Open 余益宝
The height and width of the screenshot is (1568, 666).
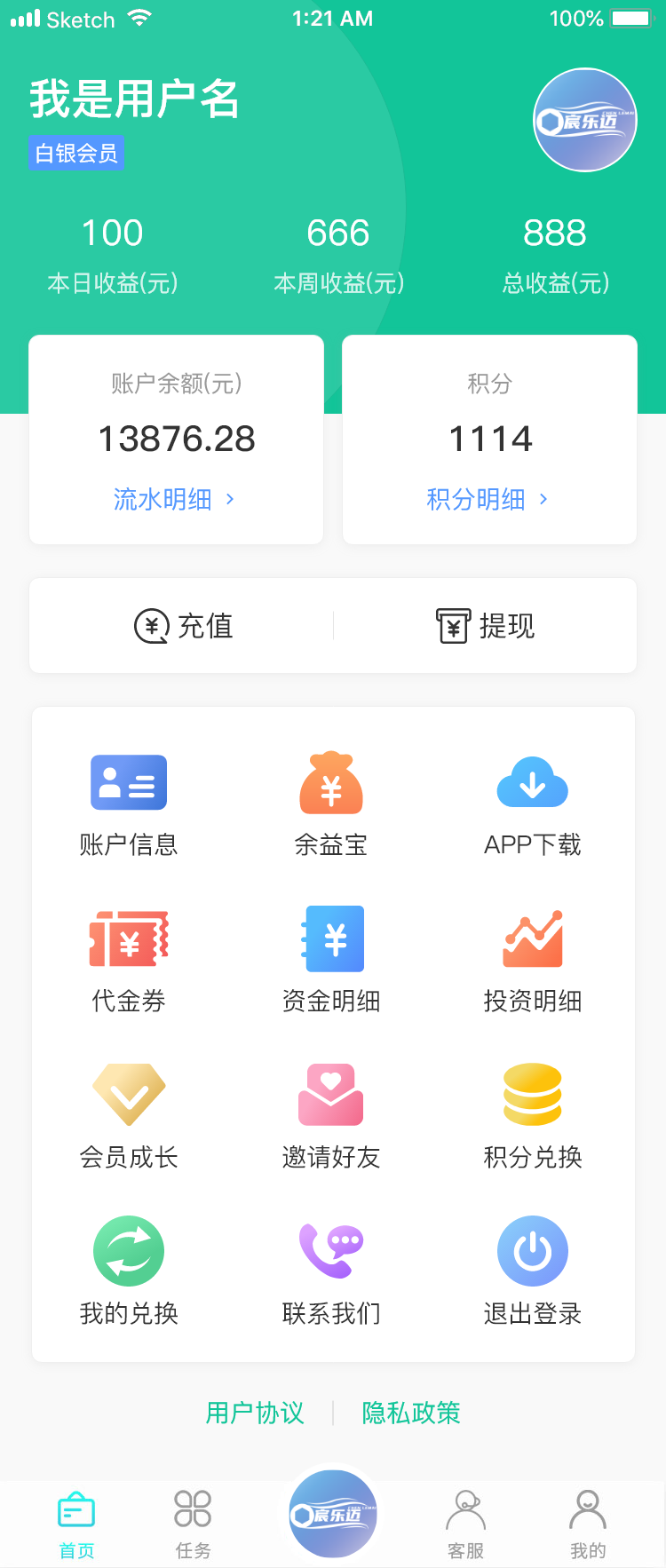pyautogui.click(x=331, y=804)
